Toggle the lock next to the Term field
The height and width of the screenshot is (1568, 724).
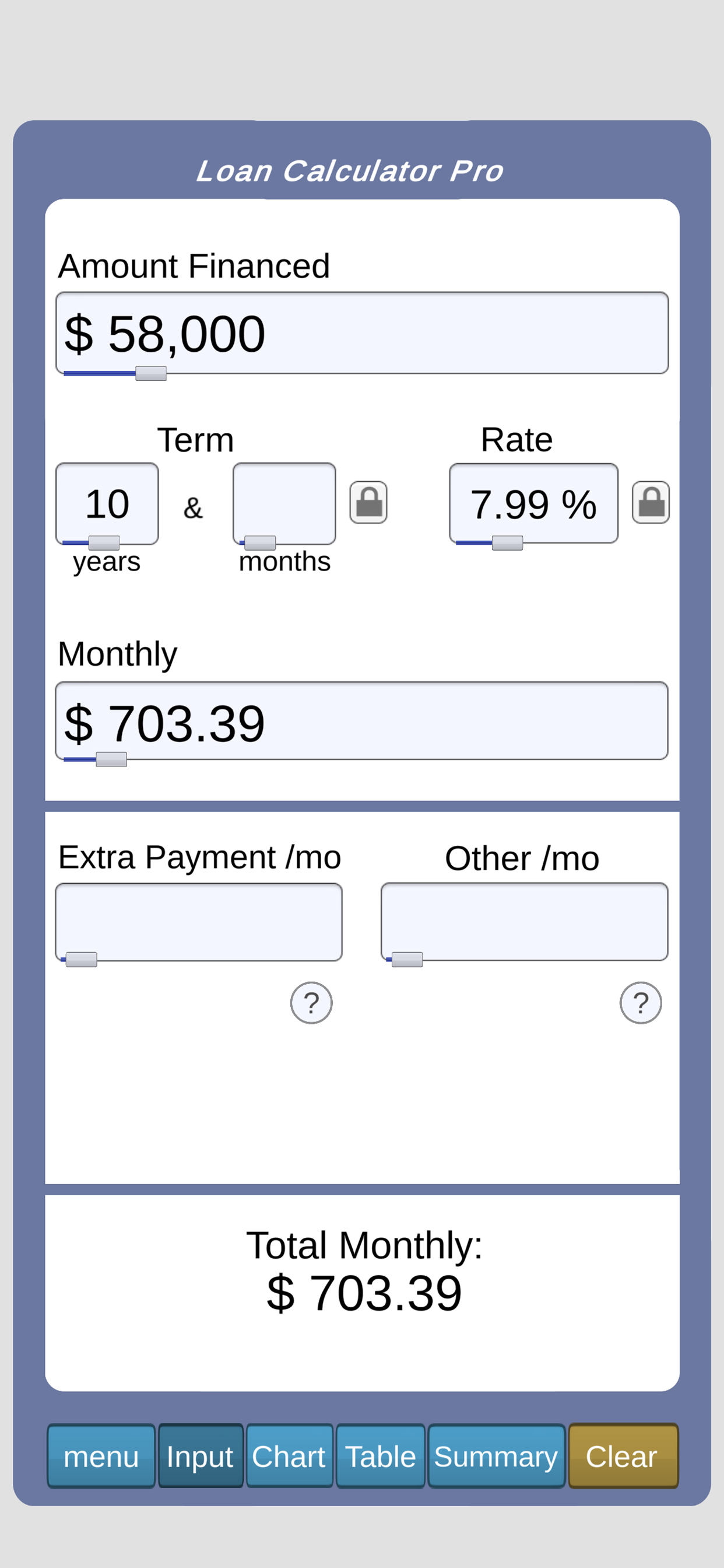(368, 503)
